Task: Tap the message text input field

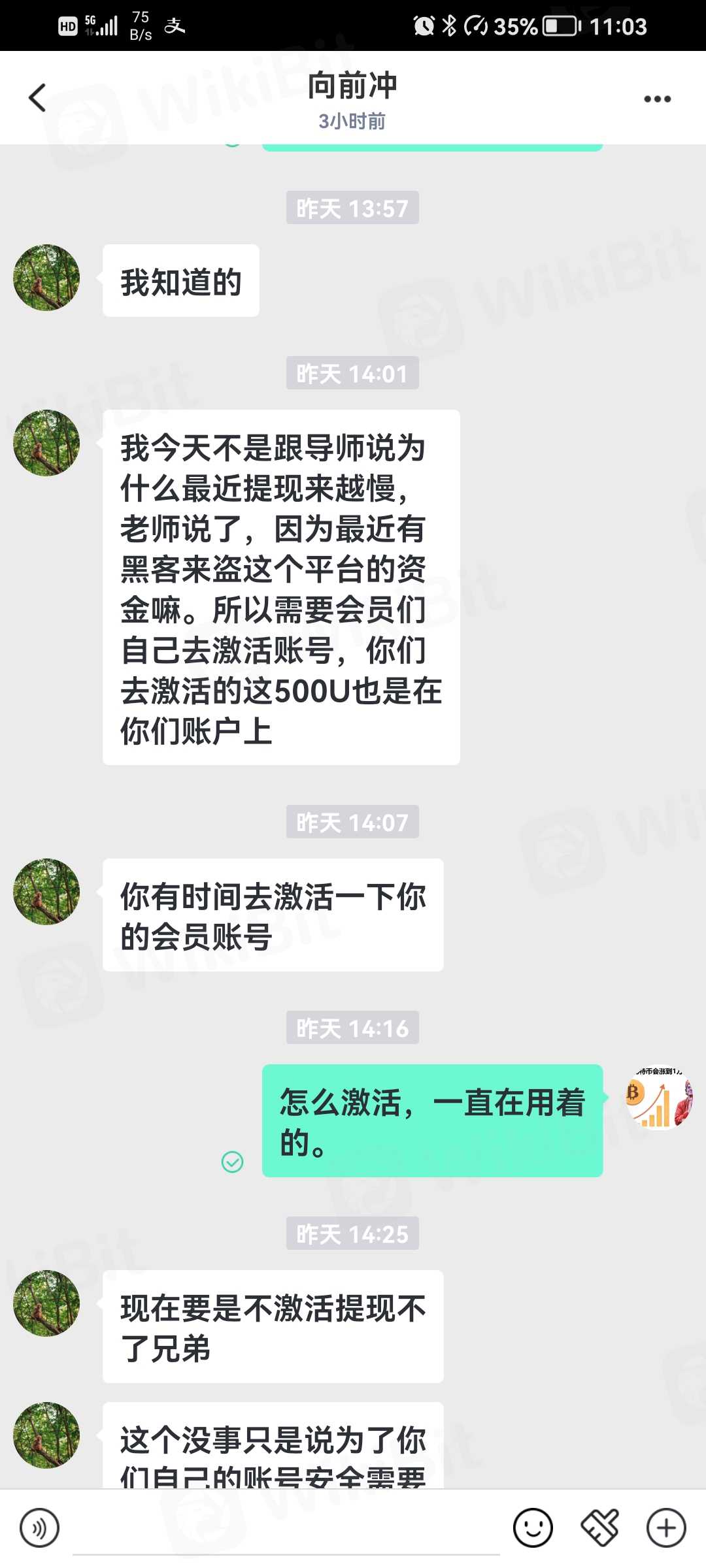Action: [286, 1529]
